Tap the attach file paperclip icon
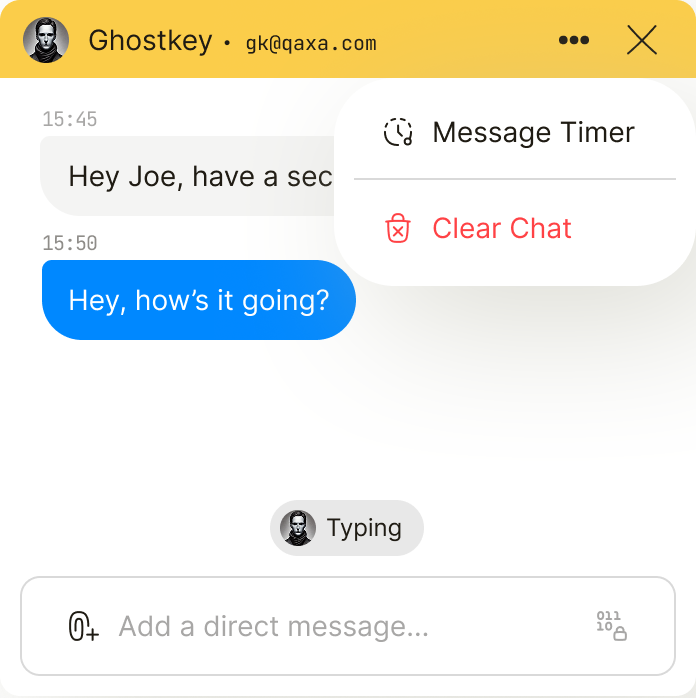Image resolution: width=696 pixels, height=698 pixels. tap(83, 627)
